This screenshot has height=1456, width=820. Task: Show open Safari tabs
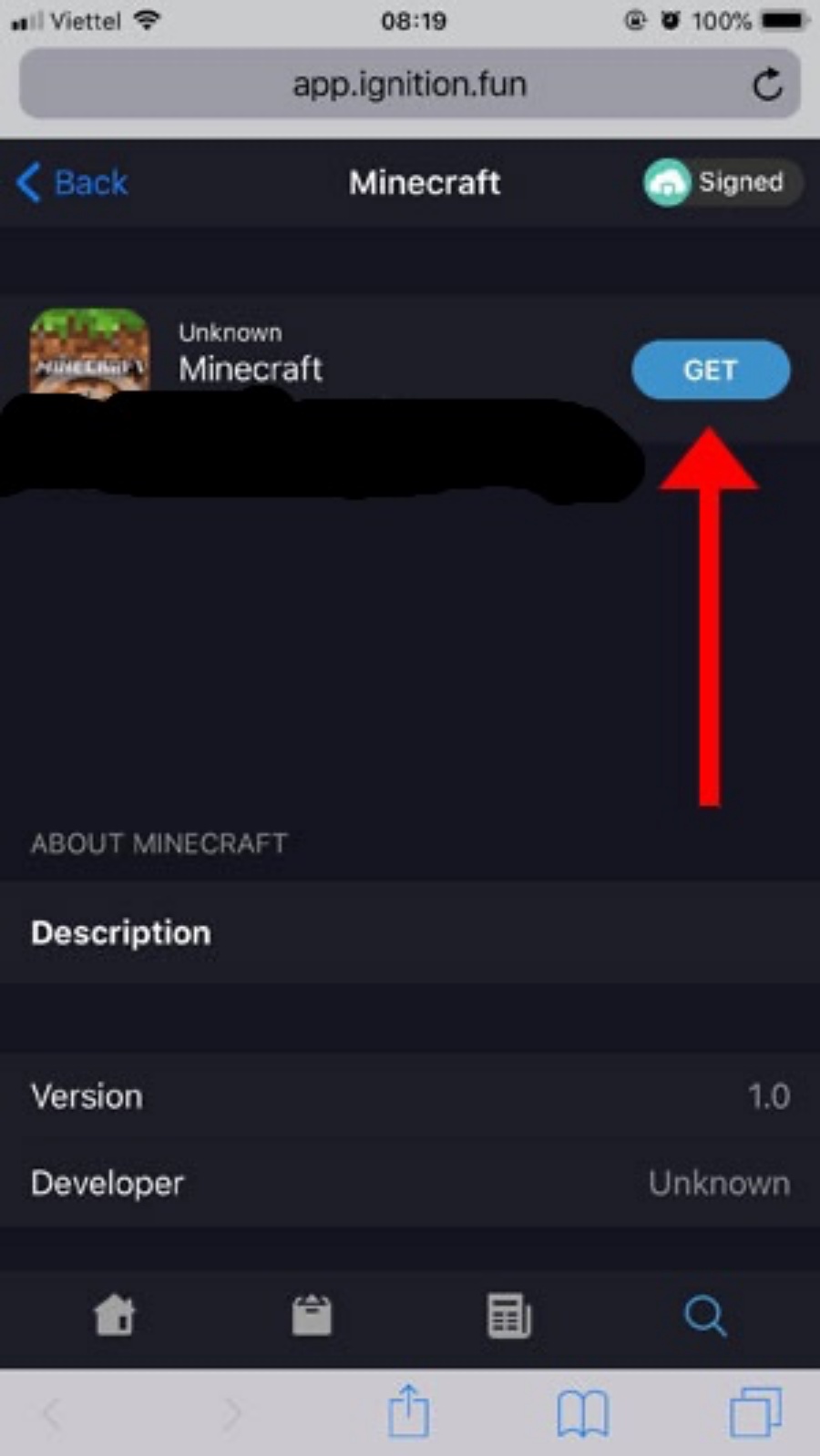pyautogui.click(x=755, y=1413)
